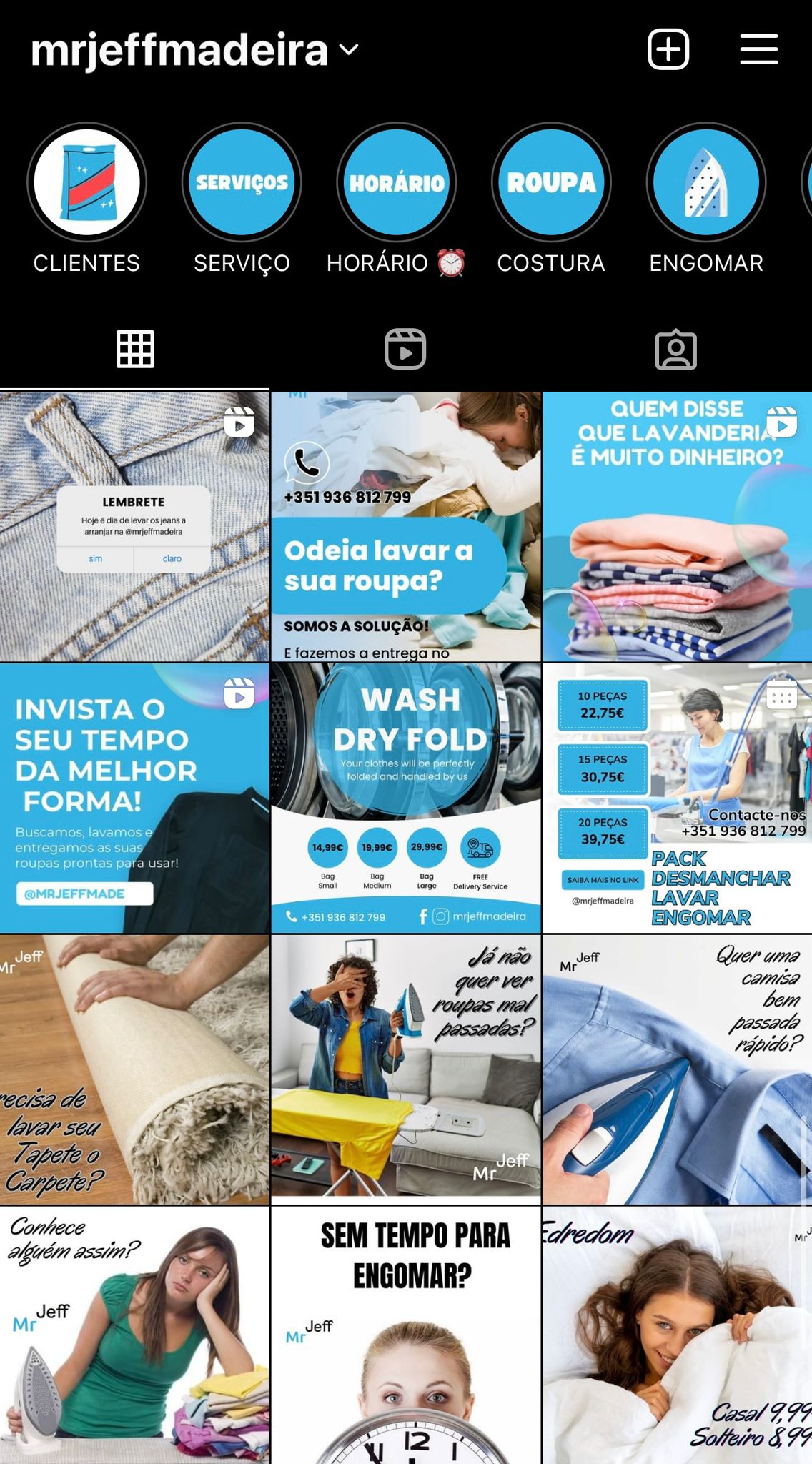Screen dimensions: 812x1464
Task: Switch to the Reels tab
Action: click(x=405, y=350)
